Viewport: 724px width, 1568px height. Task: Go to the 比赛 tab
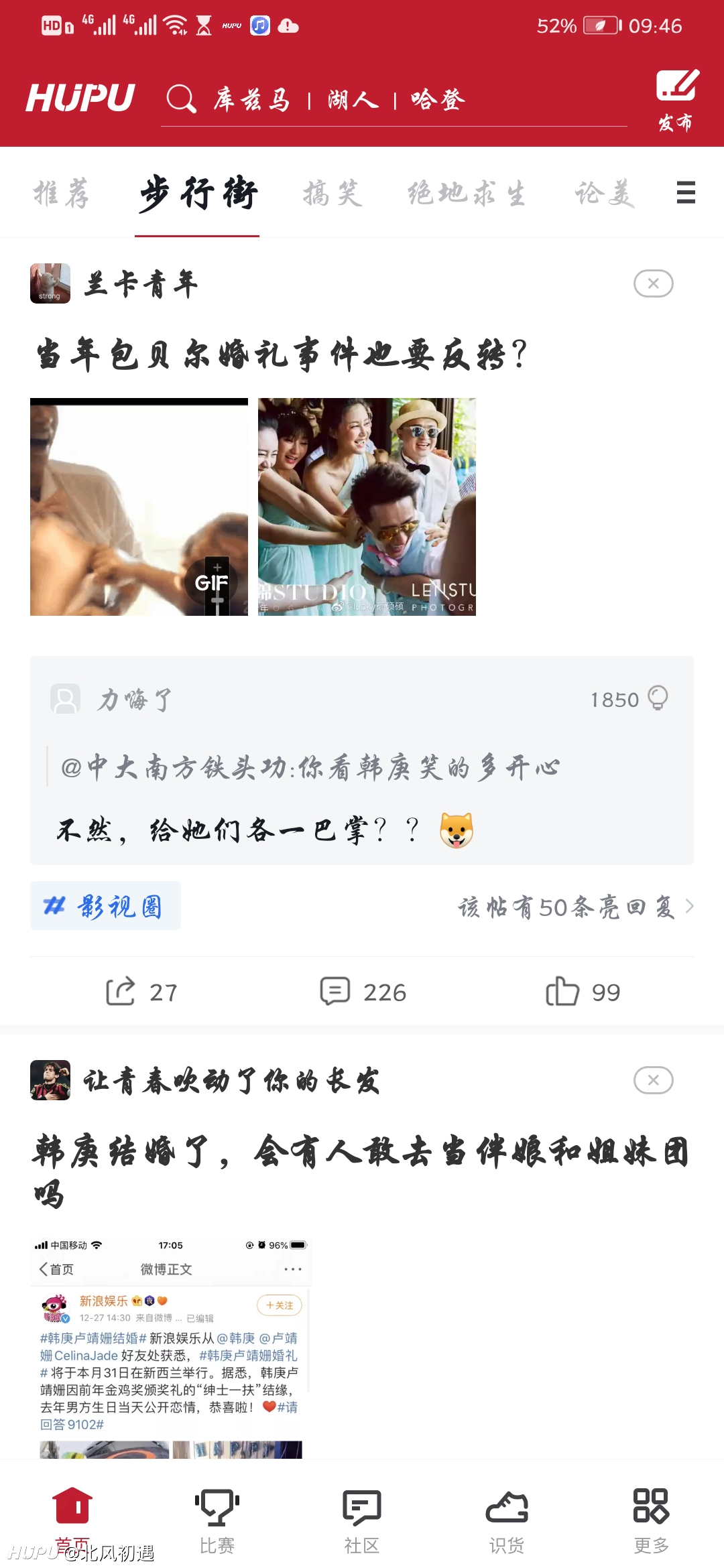click(217, 1520)
